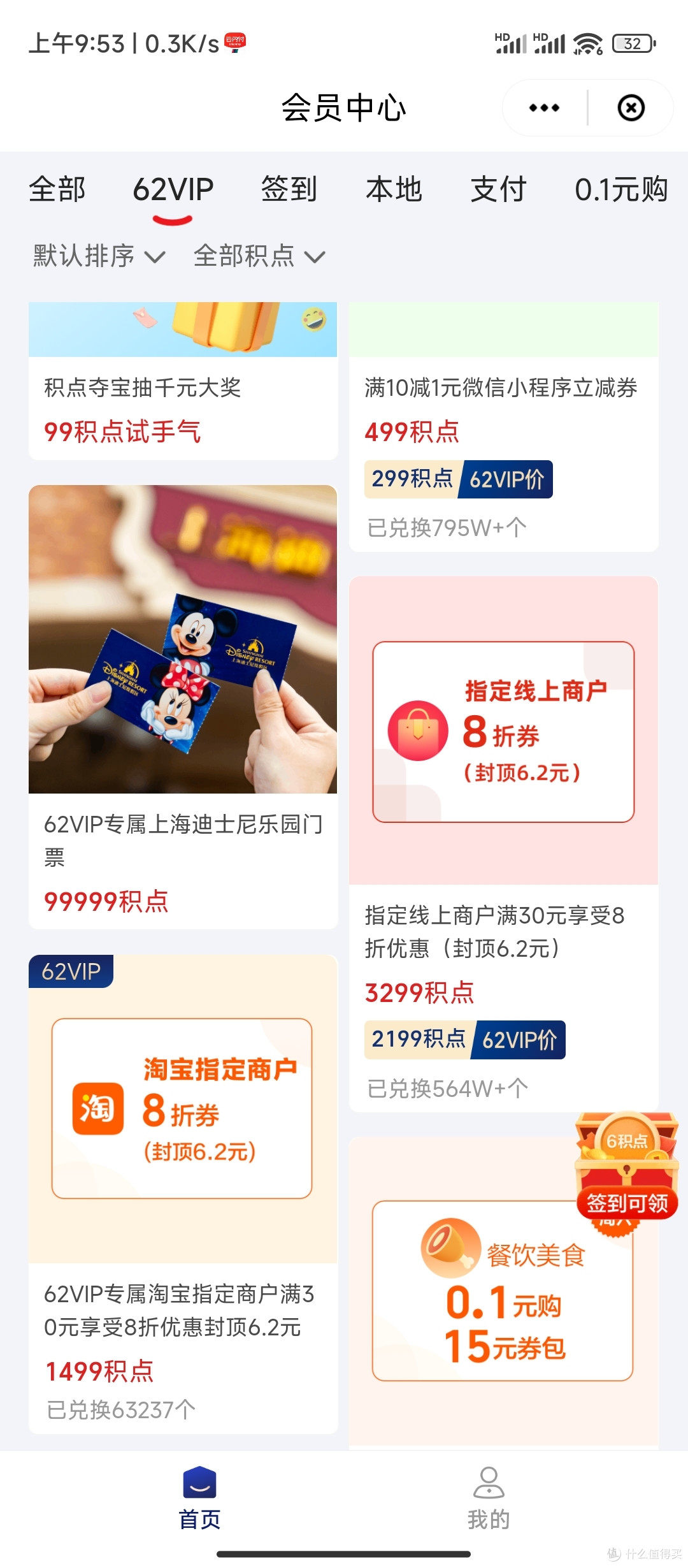The height and width of the screenshot is (1568, 688).
Task: Open the mini program more options menu
Action: (x=544, y=108)
